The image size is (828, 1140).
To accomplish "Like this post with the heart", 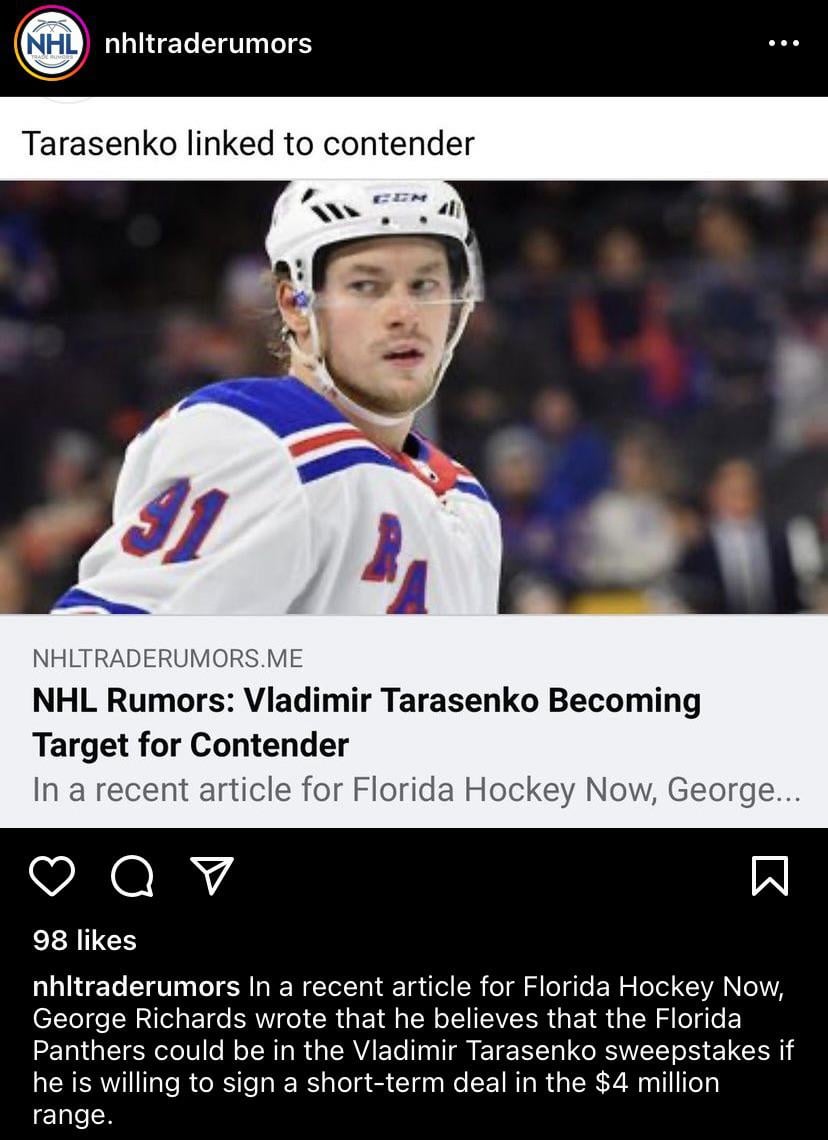I will [51, 876].
